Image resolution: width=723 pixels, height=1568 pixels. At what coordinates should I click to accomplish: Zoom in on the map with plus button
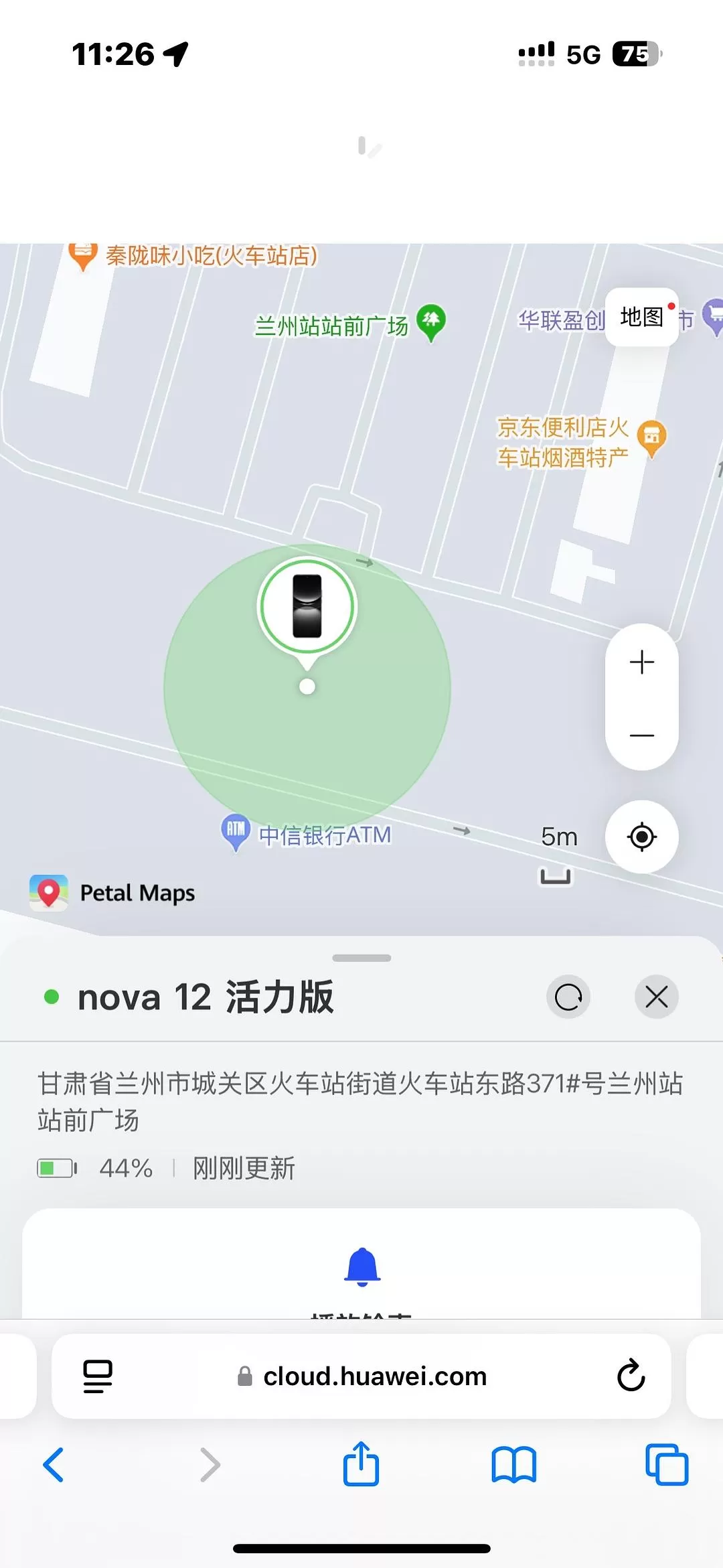(x=641, y=662)
